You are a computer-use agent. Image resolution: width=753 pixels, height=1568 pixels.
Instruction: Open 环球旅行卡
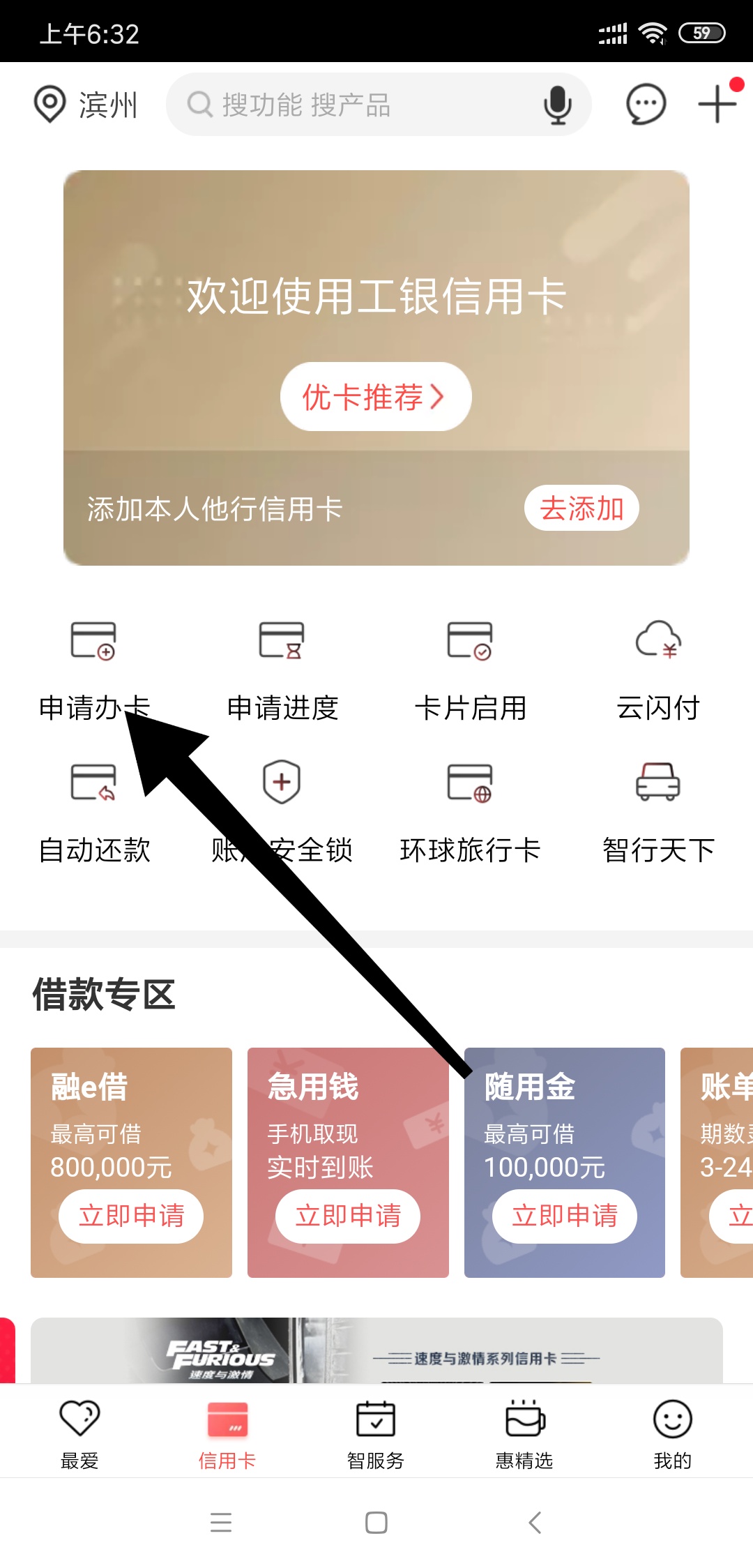pos(470,813)
